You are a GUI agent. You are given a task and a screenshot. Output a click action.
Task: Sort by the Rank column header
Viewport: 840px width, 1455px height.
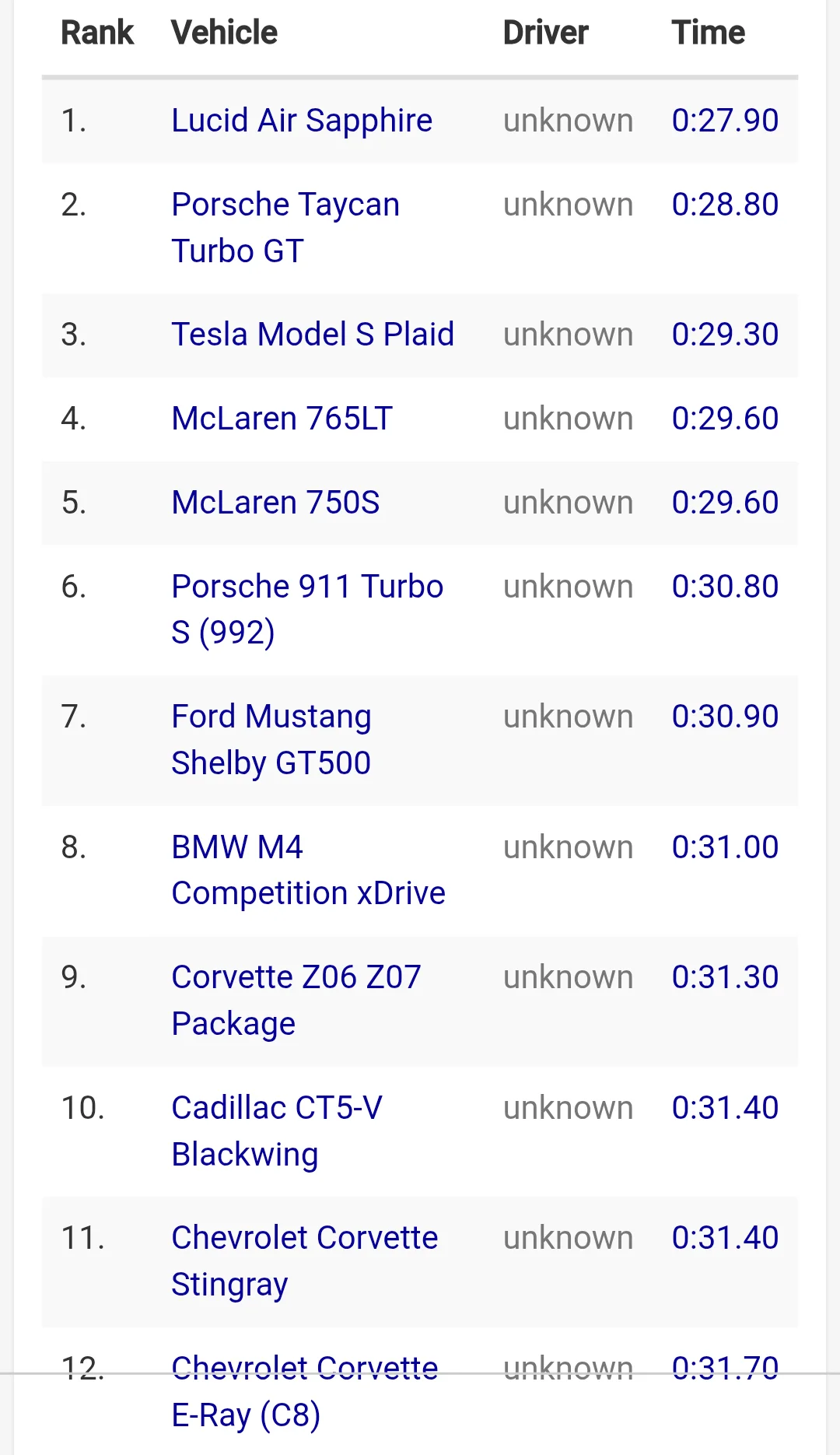[x=97, y=33]
